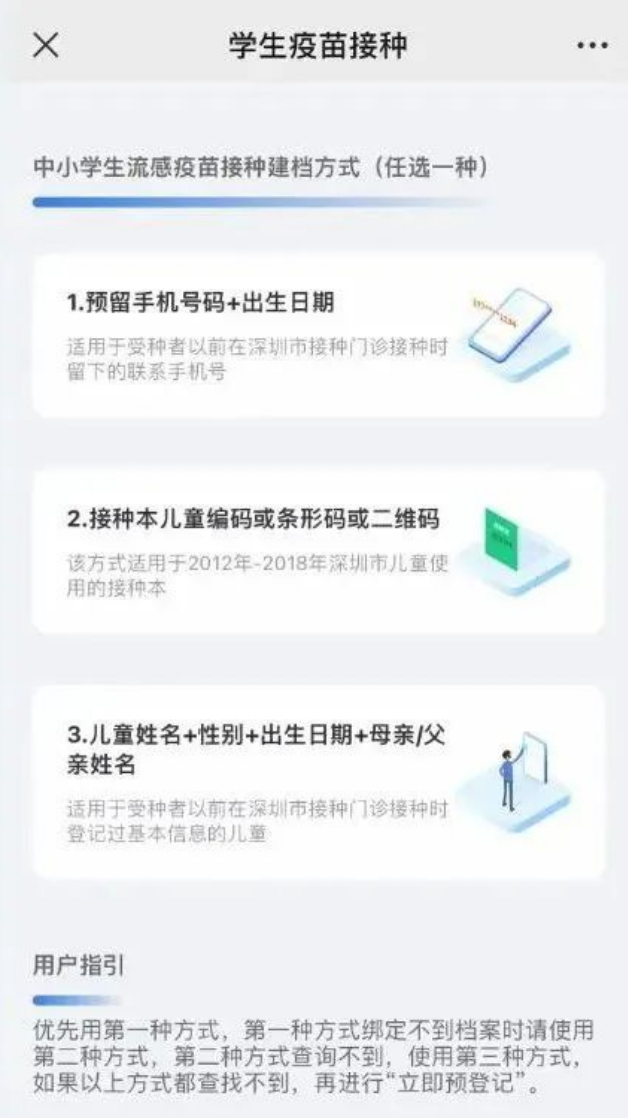Select 预留手机号码+出生日期 method
This screenshot has height=1118, width=628.
[318, 335]
